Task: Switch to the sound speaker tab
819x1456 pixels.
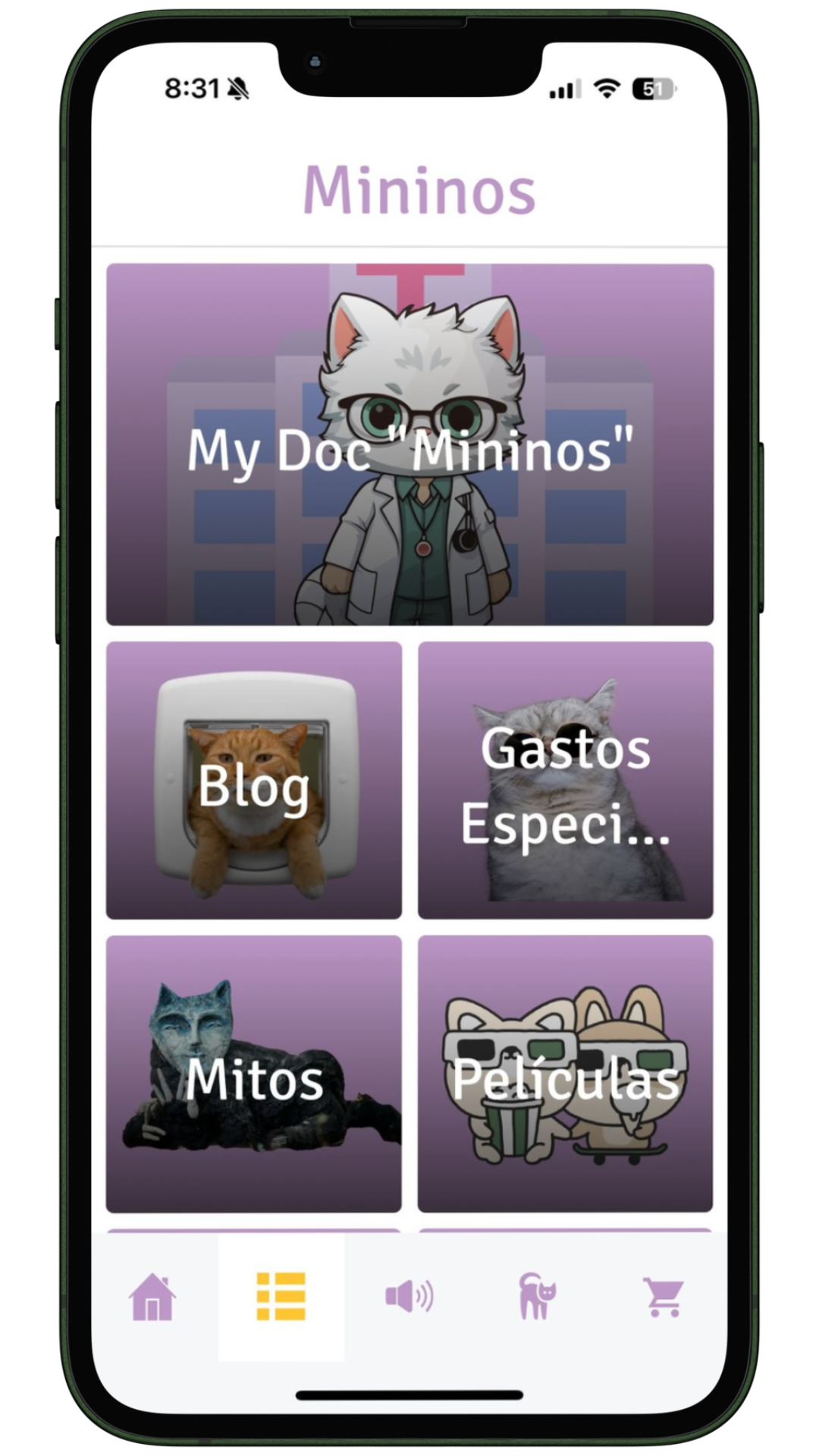Action: pyautogui.click(x=409, y=1297)
